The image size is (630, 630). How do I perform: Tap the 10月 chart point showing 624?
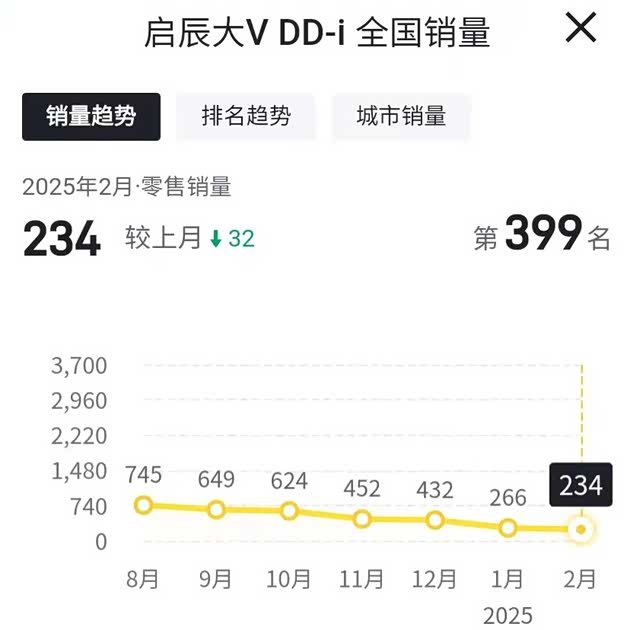pyautogui.click(x=289, y=511)
